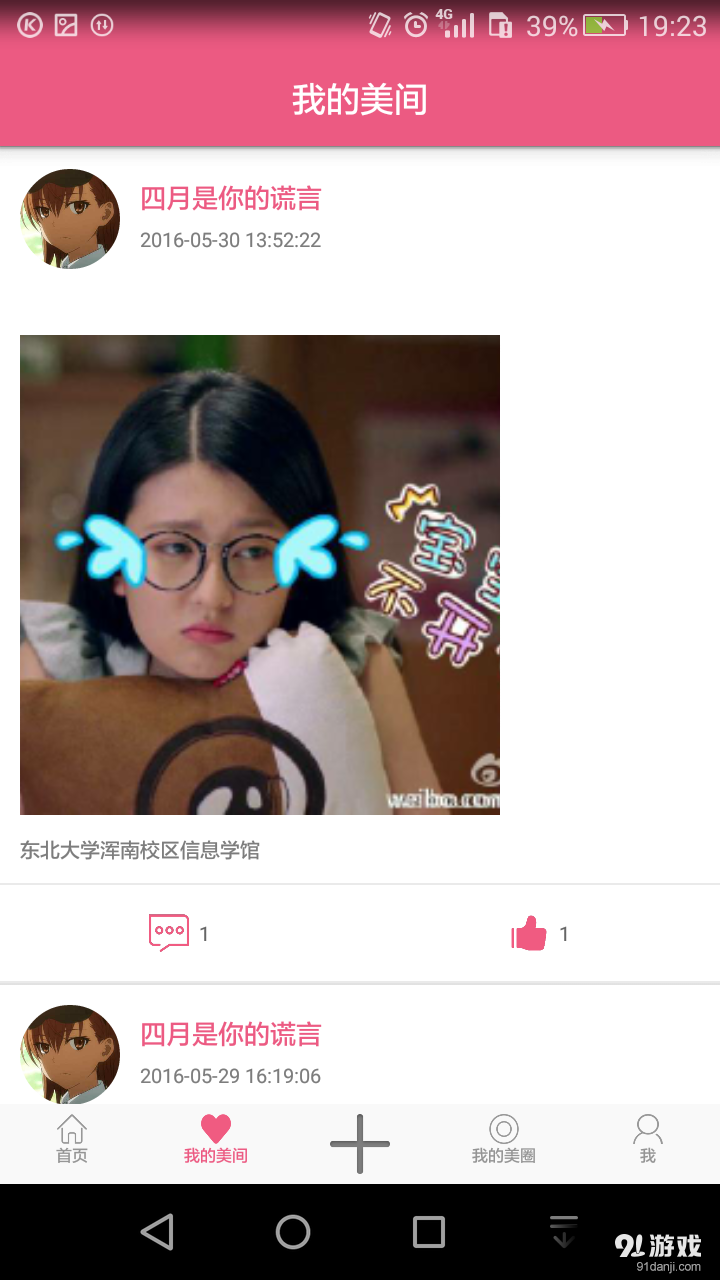720x1280 pixels.
Task: Go back with the system back button
Action: coord(157,1232)
